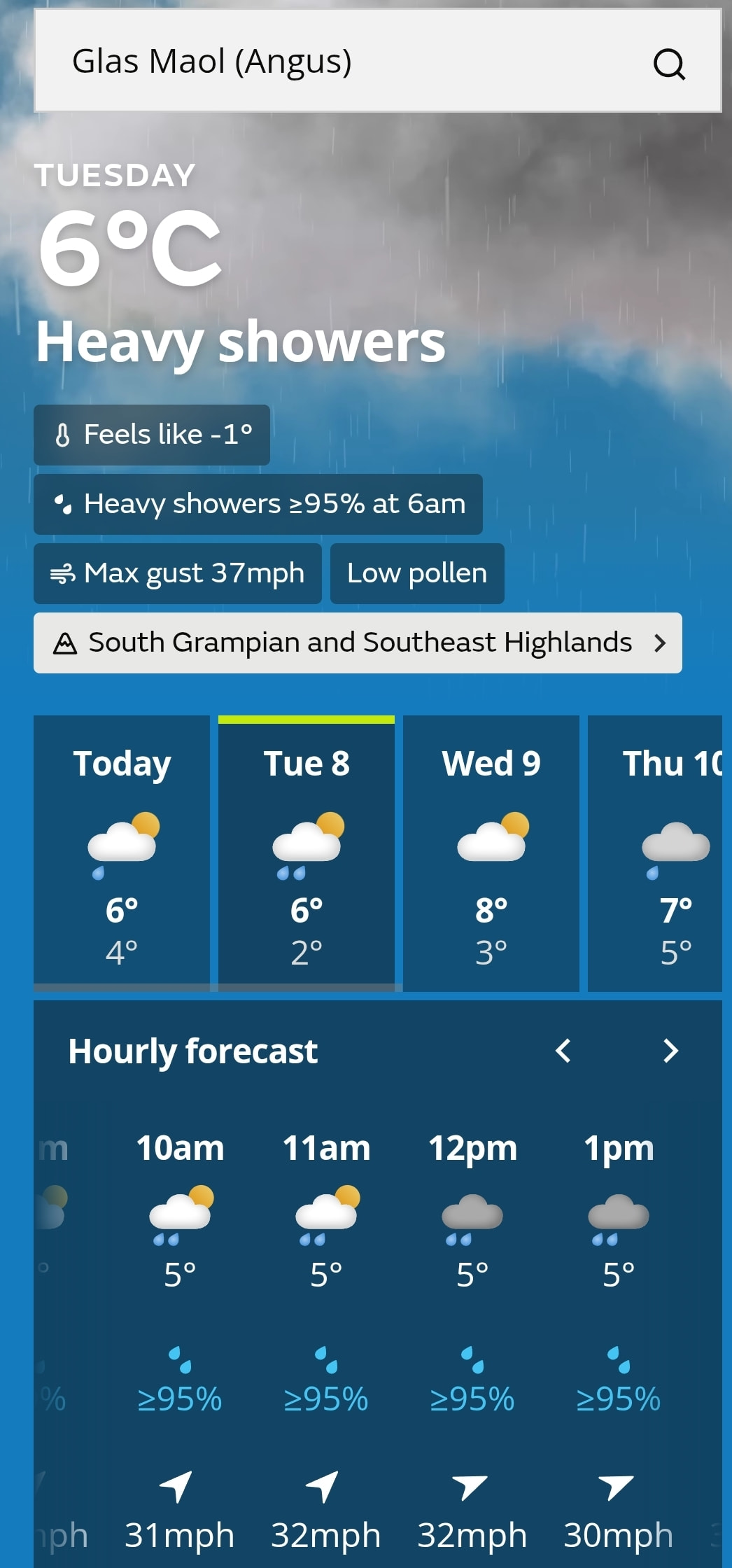Open South Grampian and Southeast Highlands forecast

pos(358,643)
